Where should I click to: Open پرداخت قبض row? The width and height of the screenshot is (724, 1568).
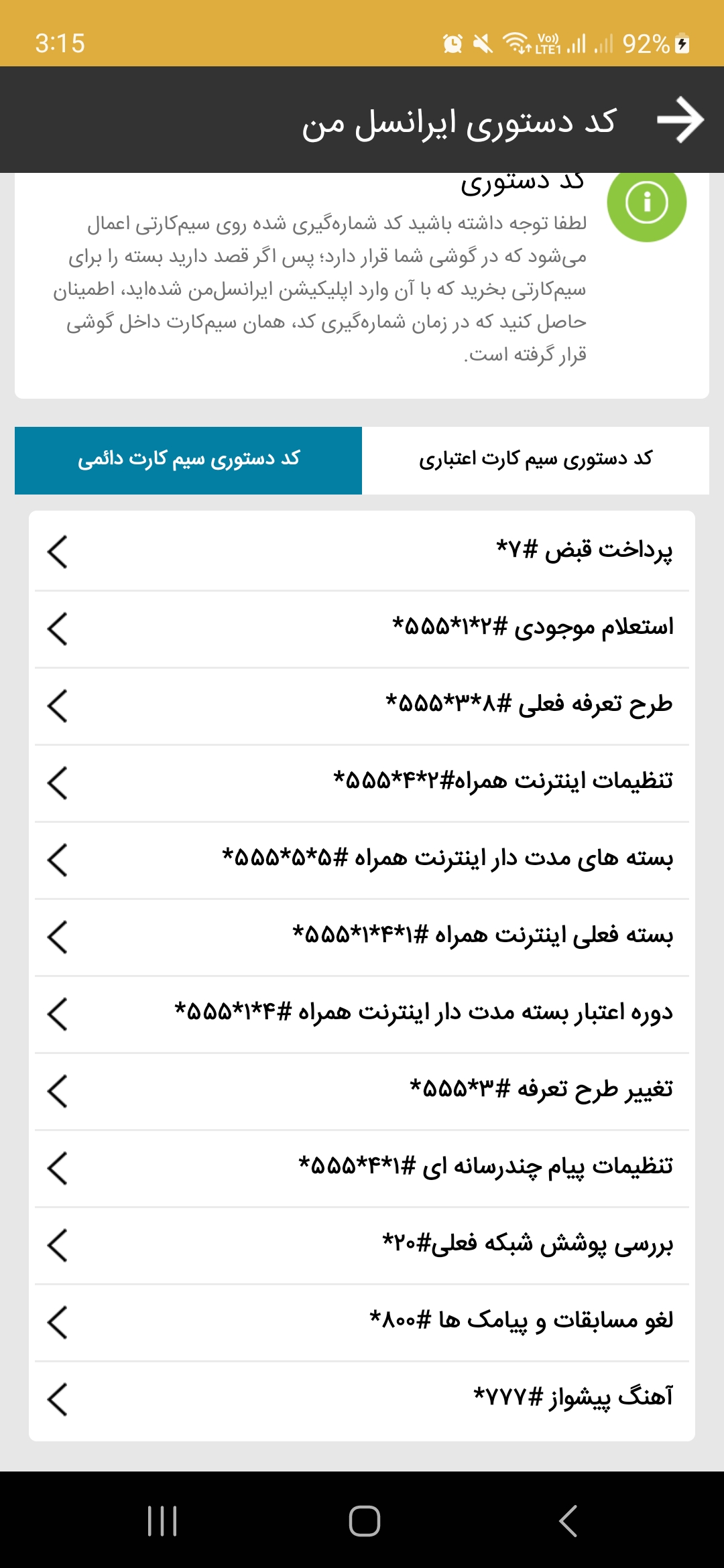[x=362, y=551]
